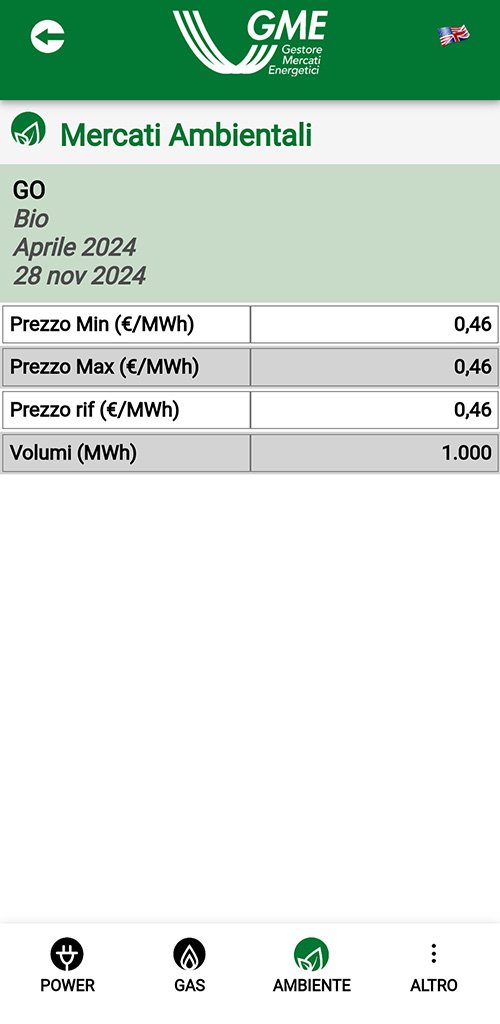The width and height of the screenshot is (500, 1024).
Task: Open the POWER tab
Action: point(67,966)
